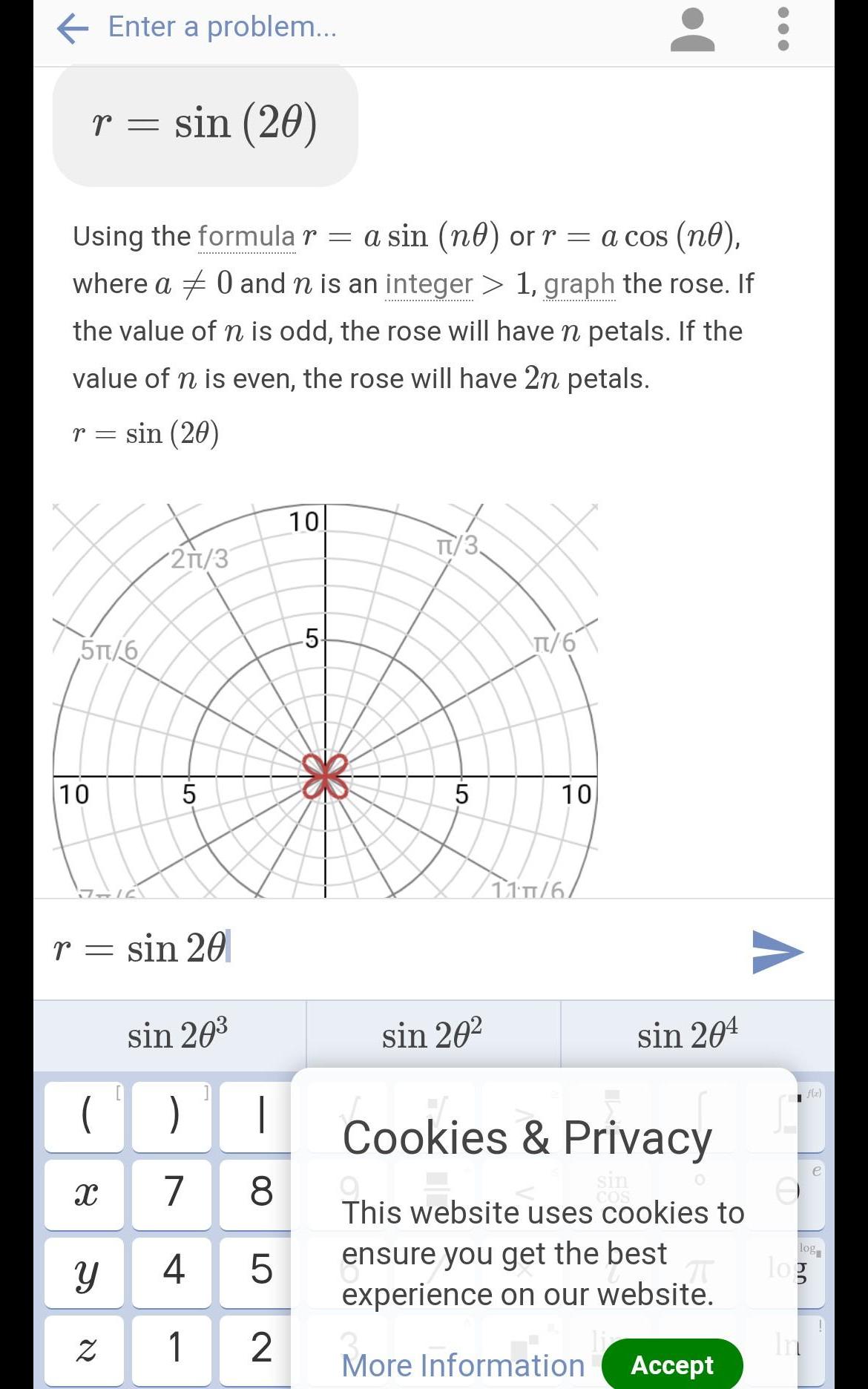Submit the problem with the send arrow

[x=777, y=951]
